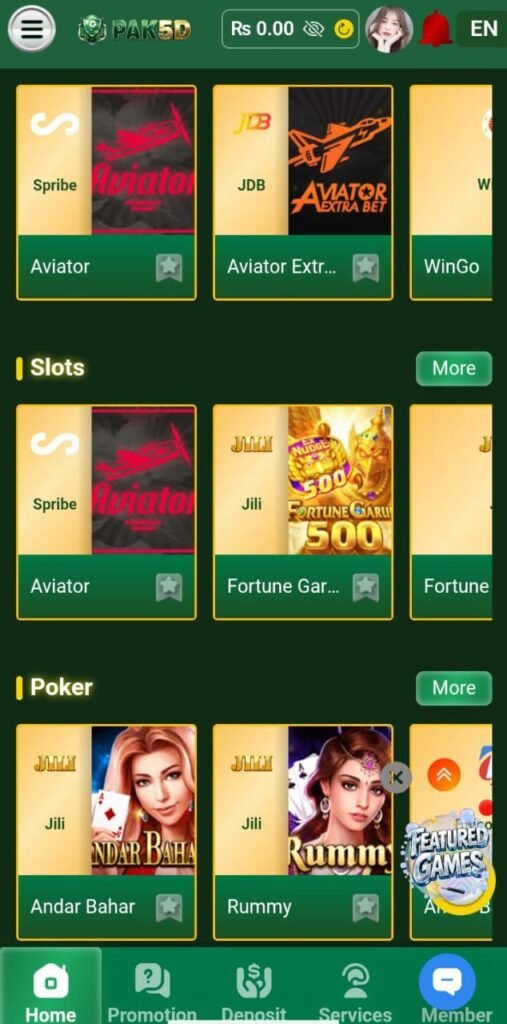Image resolution: width=507 pixels, height=1024 pixels.
Task: Launch Fortune Garuda 500 slot
Action: [303, 513]
